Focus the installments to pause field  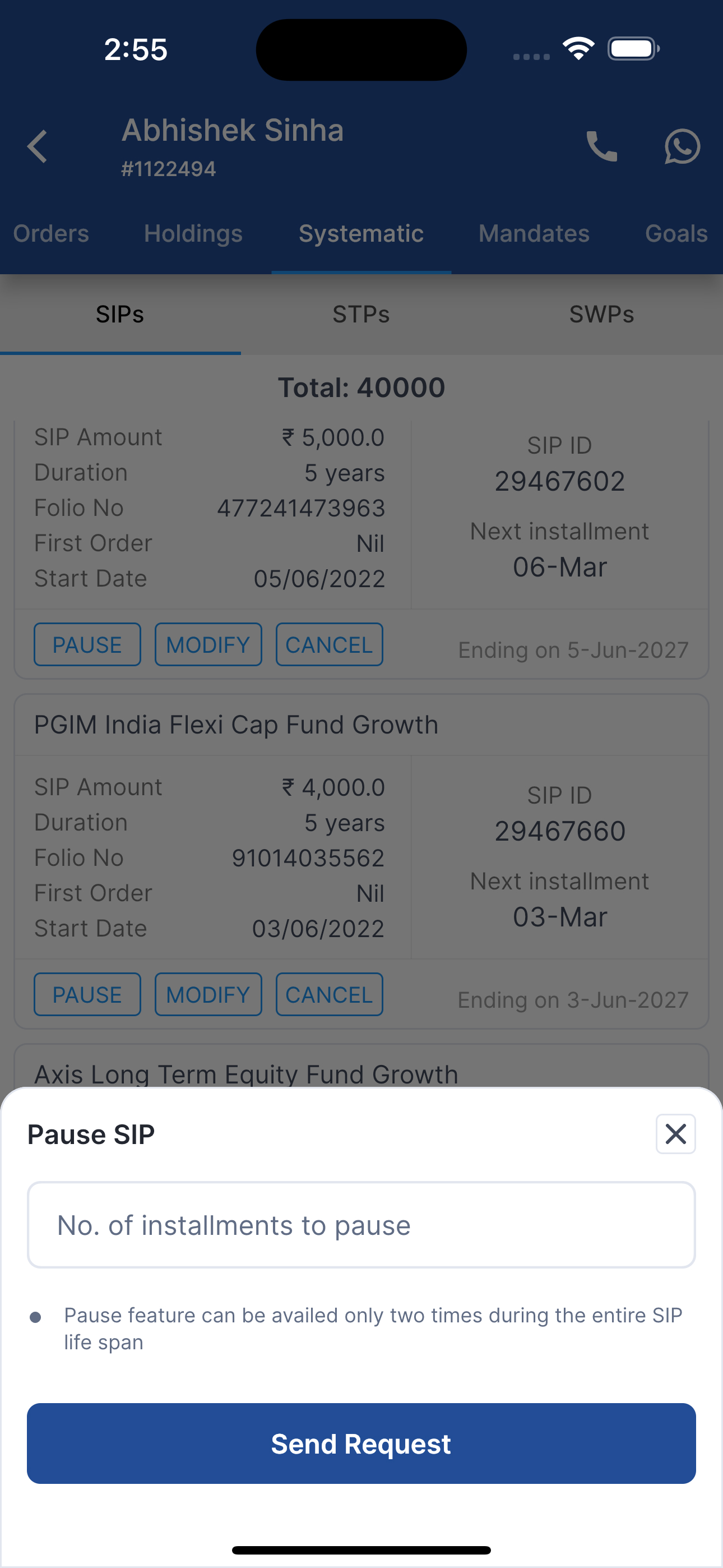(361, 1225)
